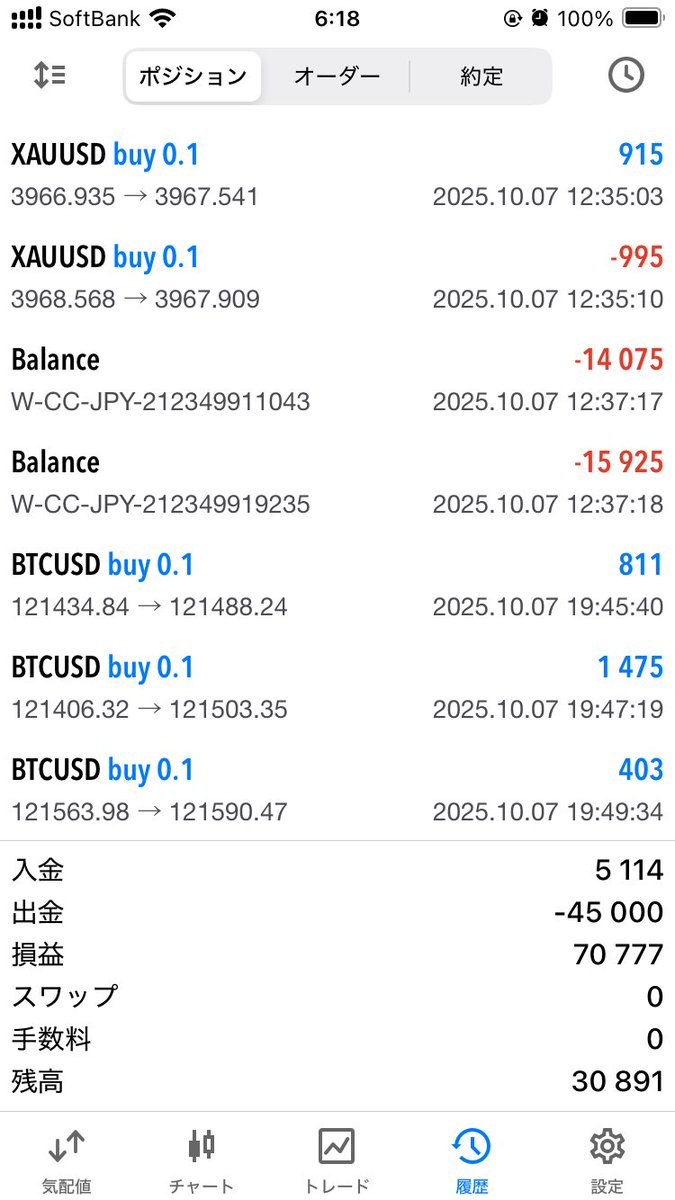Expand the Balance entry of -15 925
The image size is (675, 1200).
pyautogui.click(x=337, y=482)
